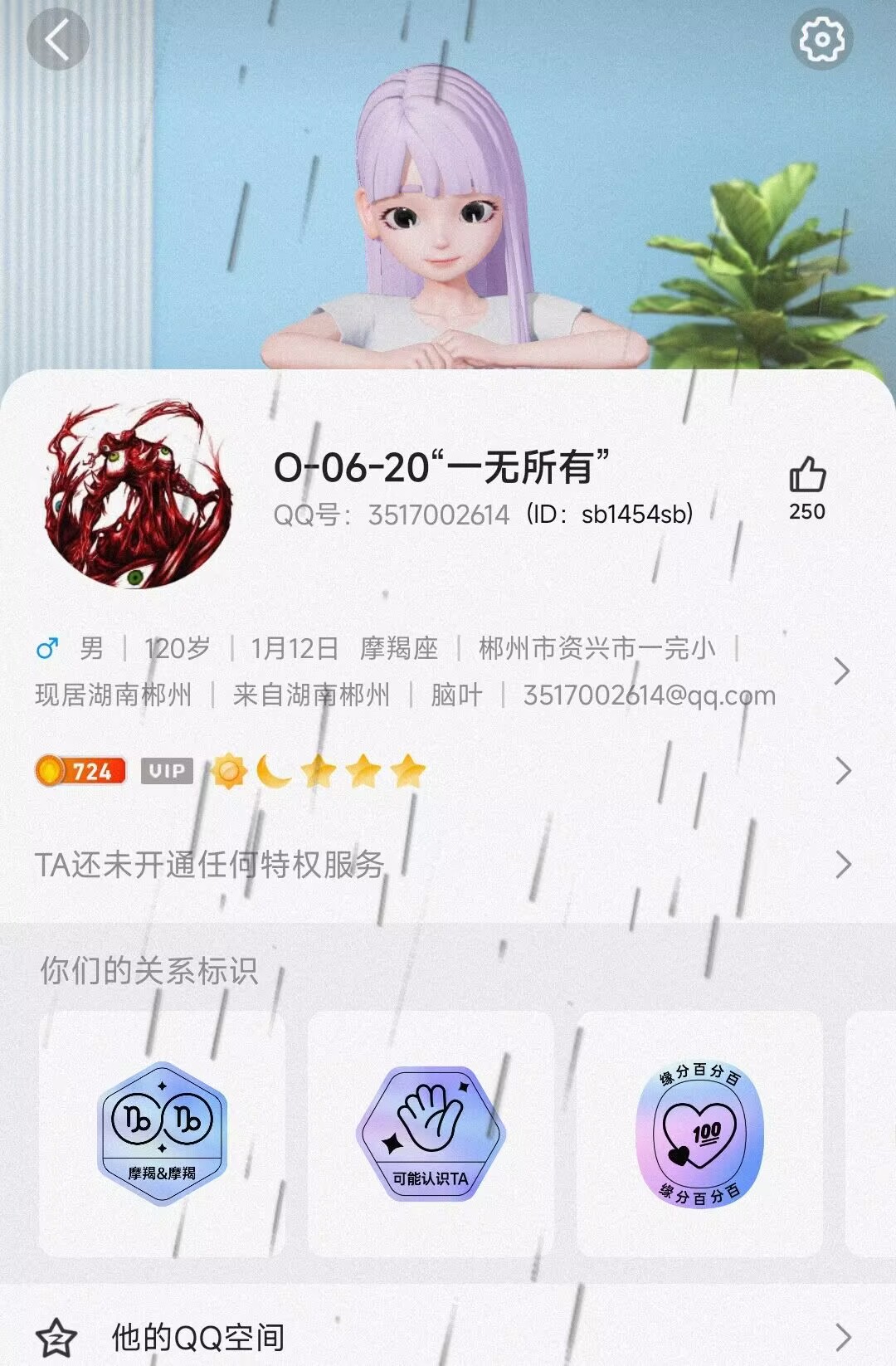Screen dimensions: 896x1366
Task: Open the 可能认识TA relationship badge
Action: click(431, 1133)
